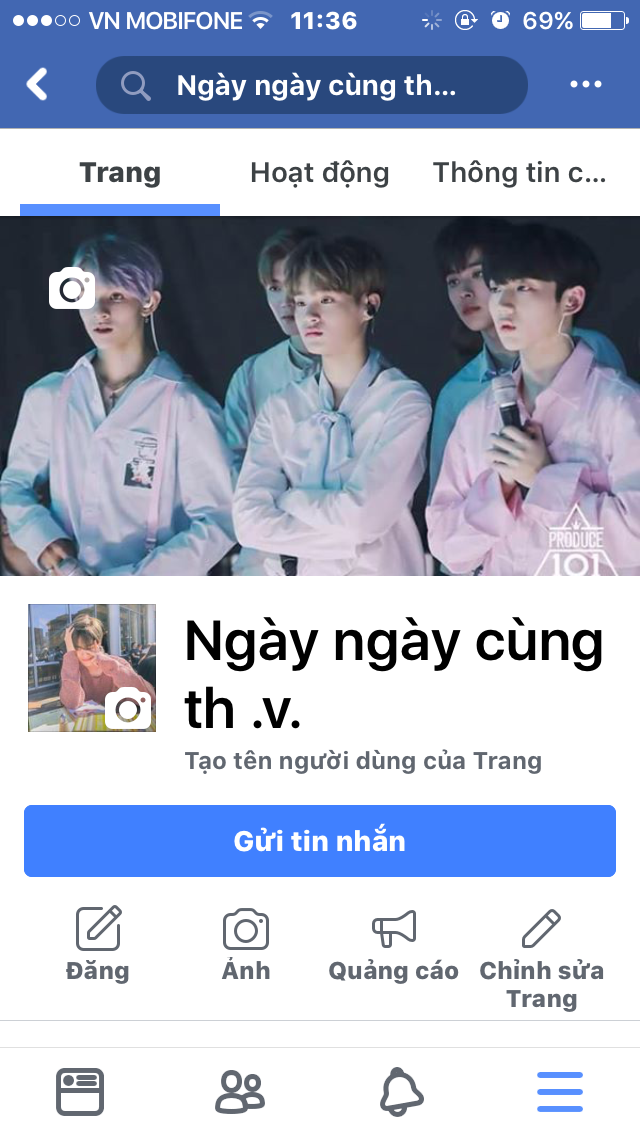
Task: Open the Thông tin c... tab
Action: 519,173
